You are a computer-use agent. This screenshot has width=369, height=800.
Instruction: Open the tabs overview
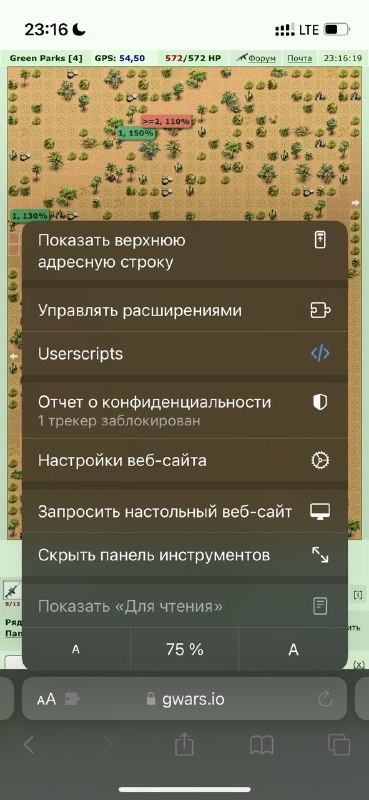pos(339,745)
